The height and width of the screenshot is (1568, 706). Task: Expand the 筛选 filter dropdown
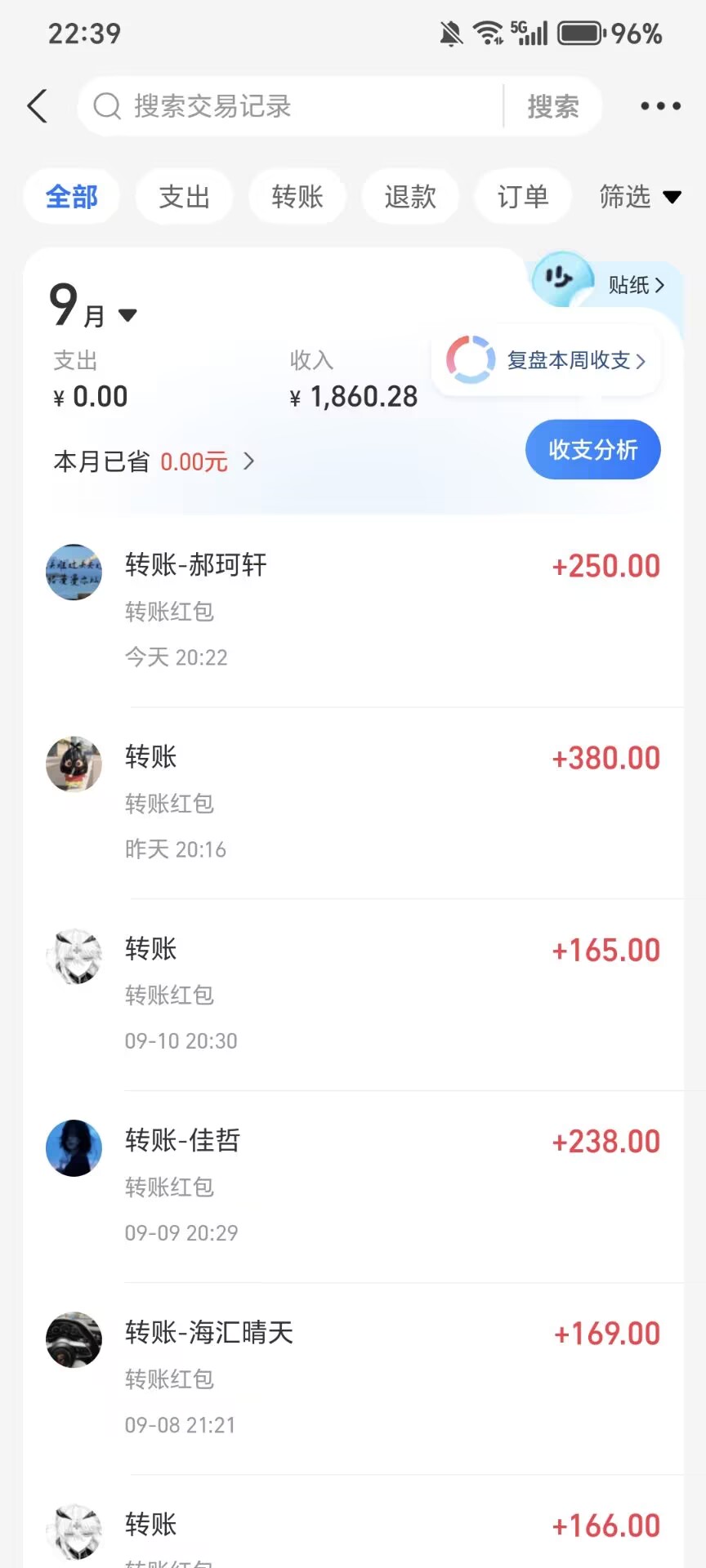click(640, 196)
